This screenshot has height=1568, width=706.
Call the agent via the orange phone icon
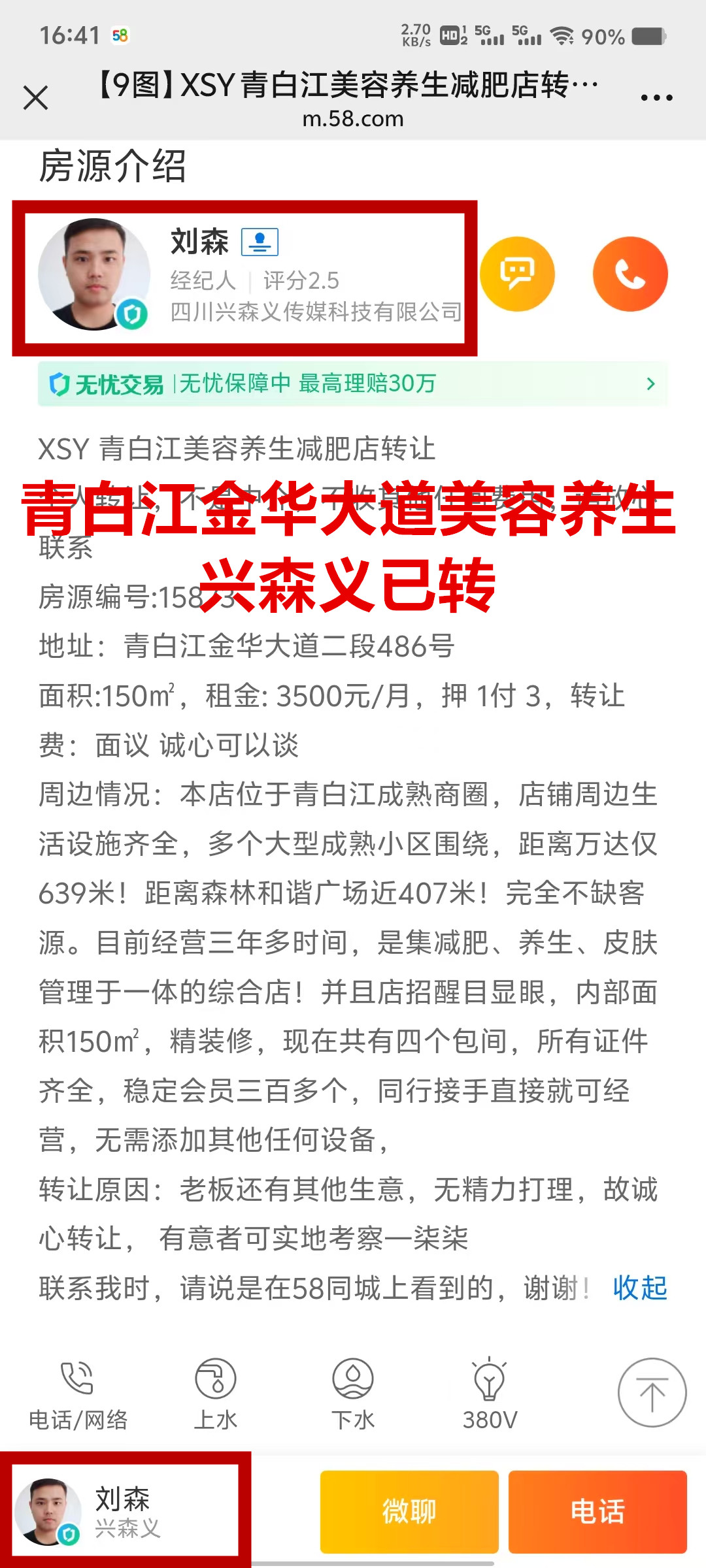tap(630, 274)
